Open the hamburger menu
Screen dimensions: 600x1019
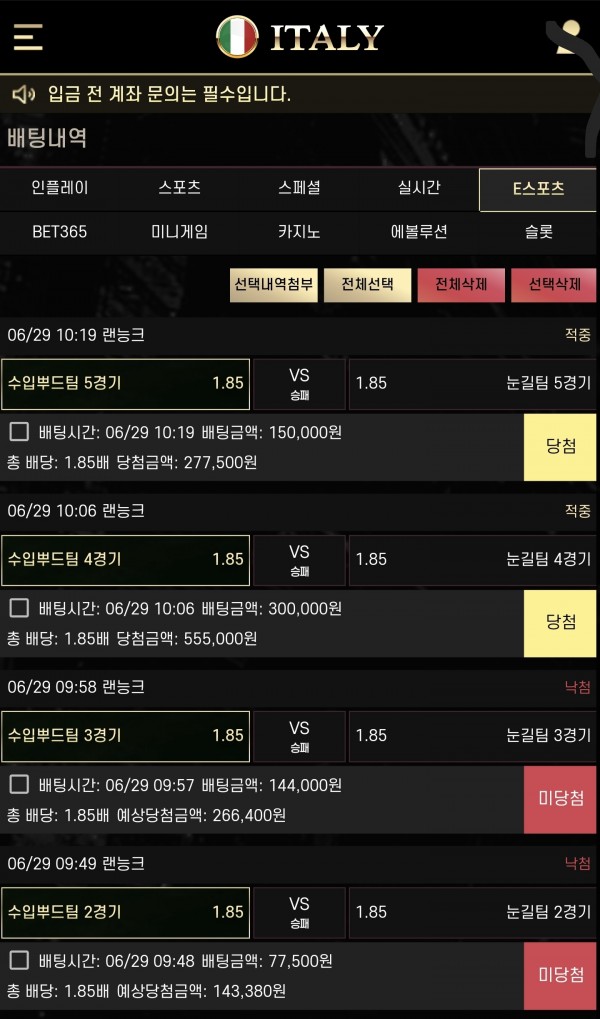(28, 37)
